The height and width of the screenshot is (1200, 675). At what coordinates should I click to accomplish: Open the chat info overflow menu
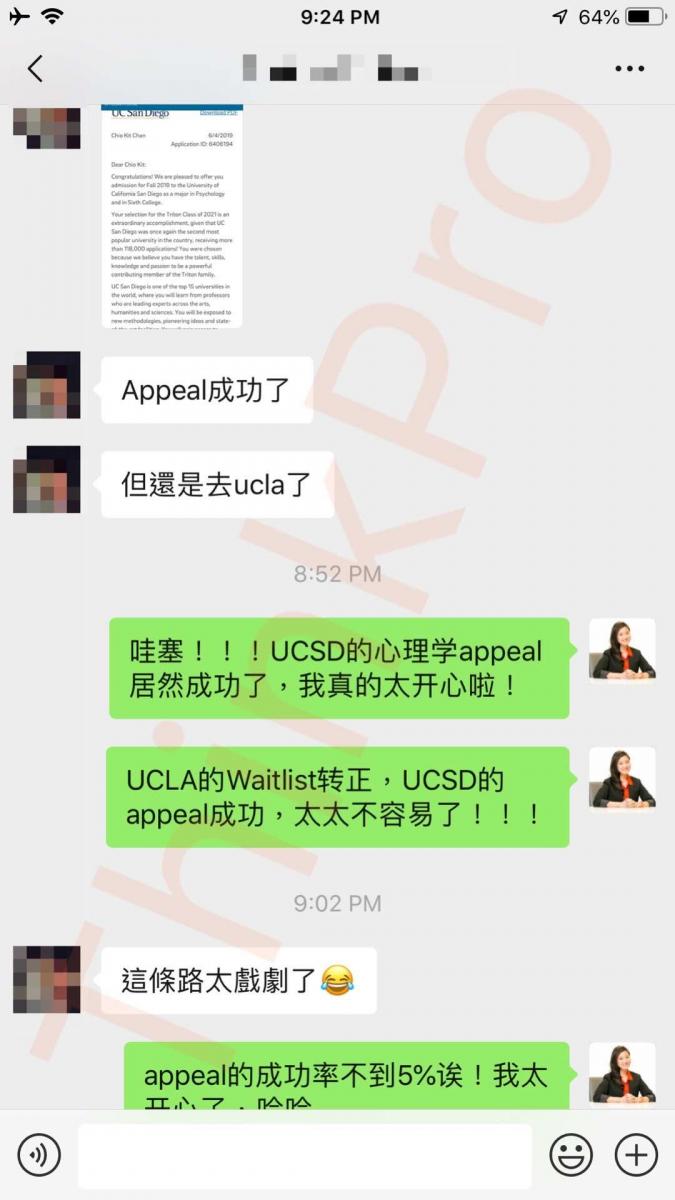coord(629,69)
